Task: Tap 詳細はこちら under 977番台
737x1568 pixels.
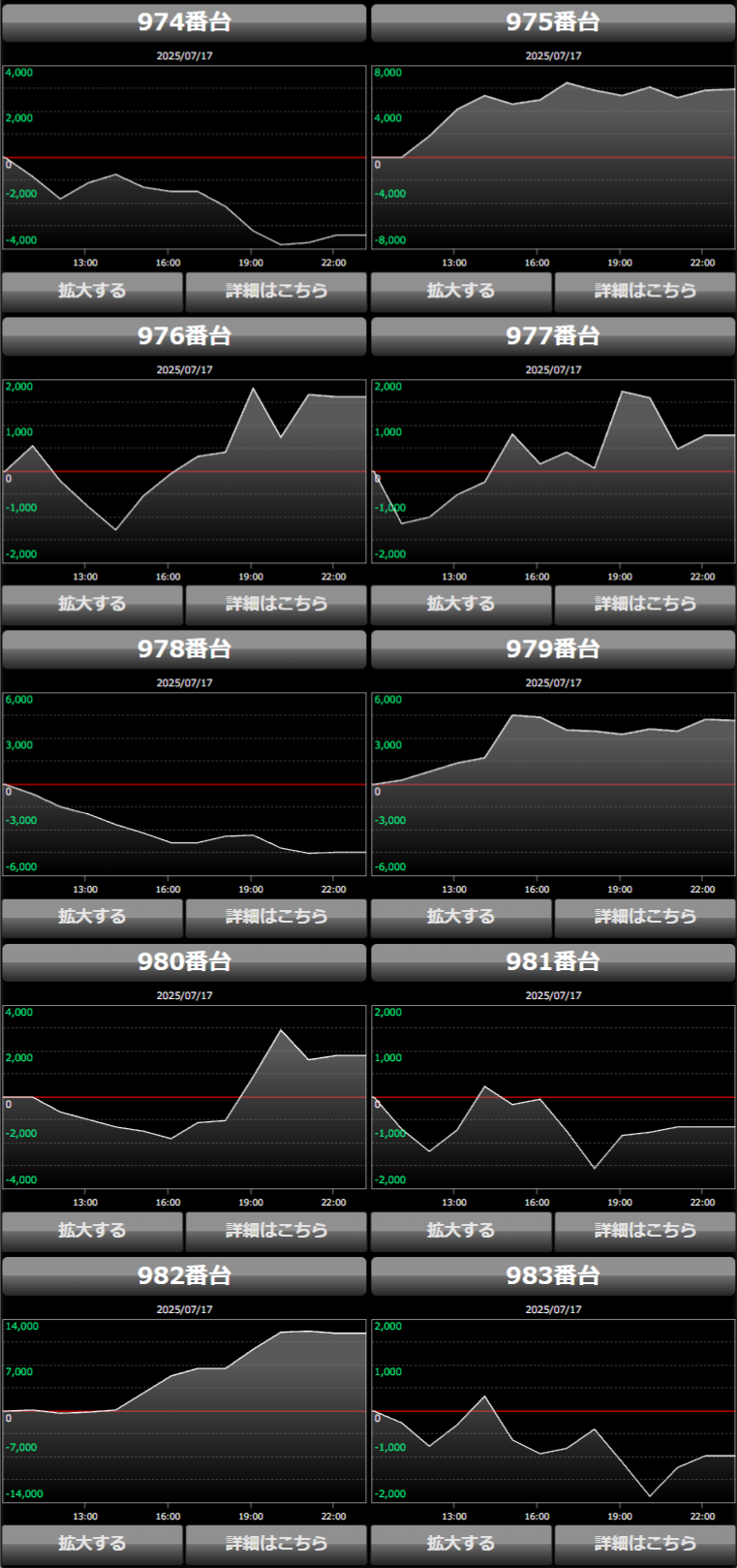Action: point(645,604)
